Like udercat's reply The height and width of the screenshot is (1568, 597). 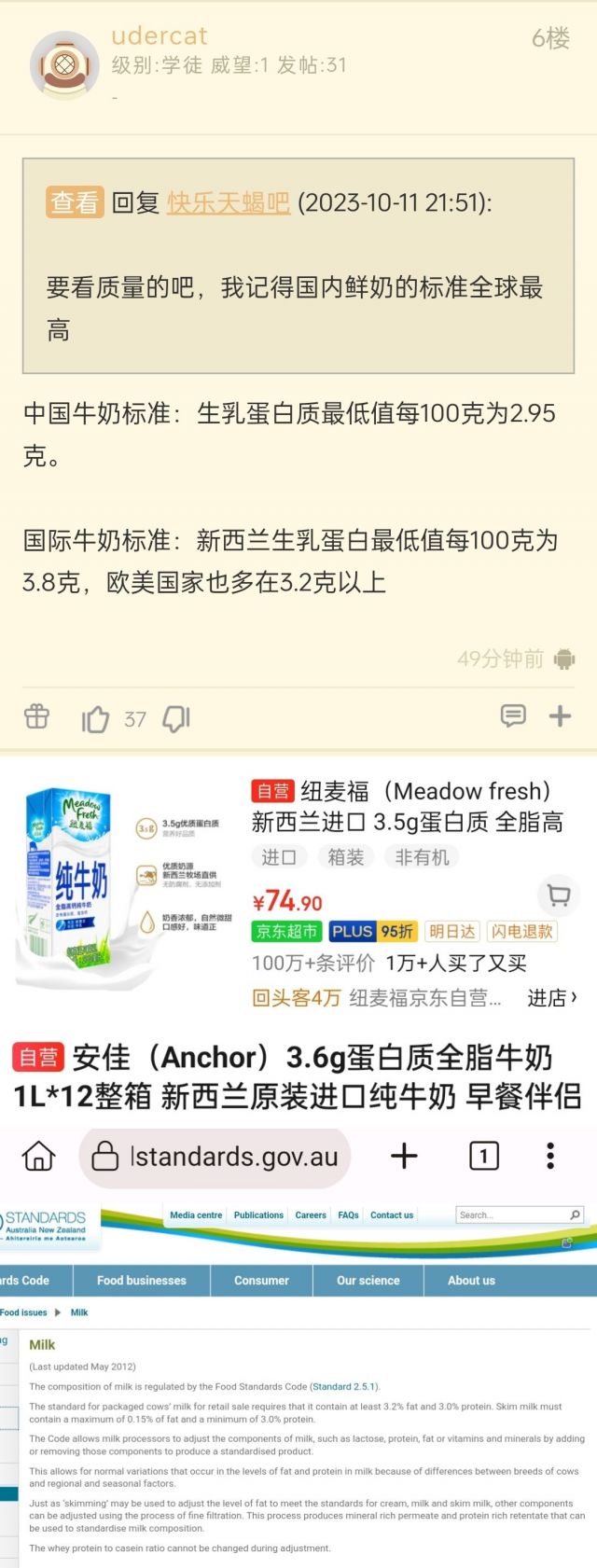click(95, 718)
